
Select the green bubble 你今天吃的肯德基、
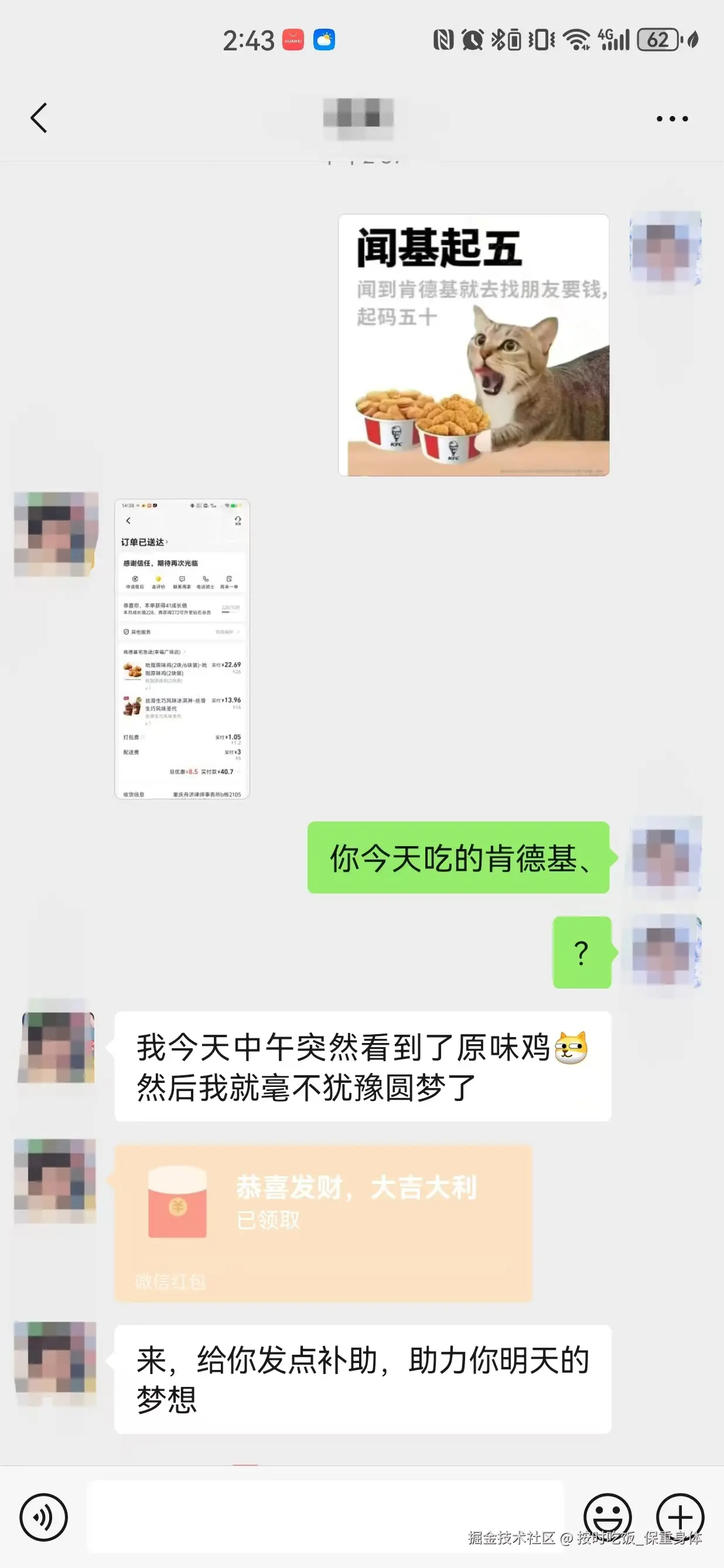pos(459,858)
